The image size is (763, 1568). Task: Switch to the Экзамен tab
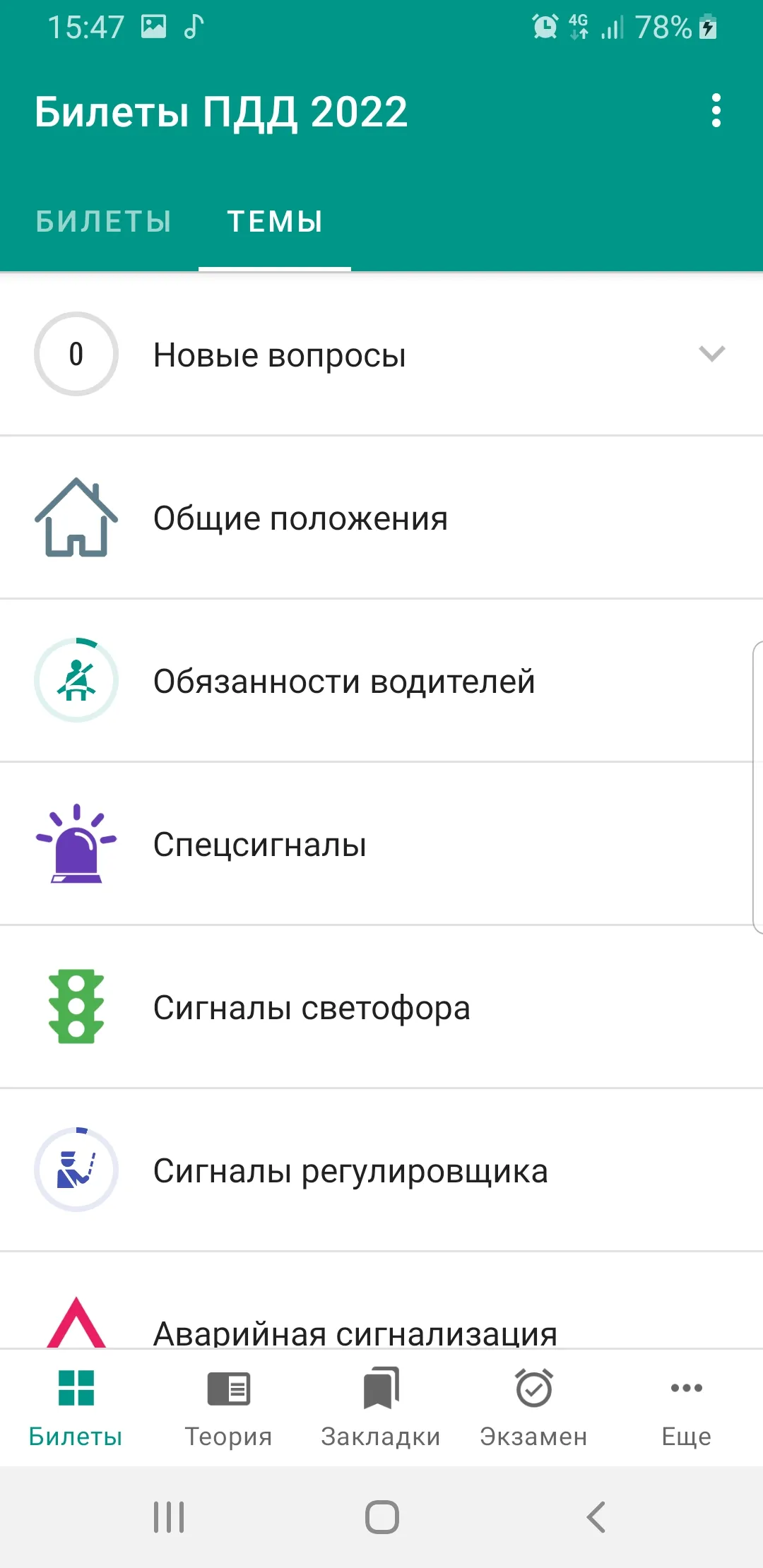(533, 1408)
